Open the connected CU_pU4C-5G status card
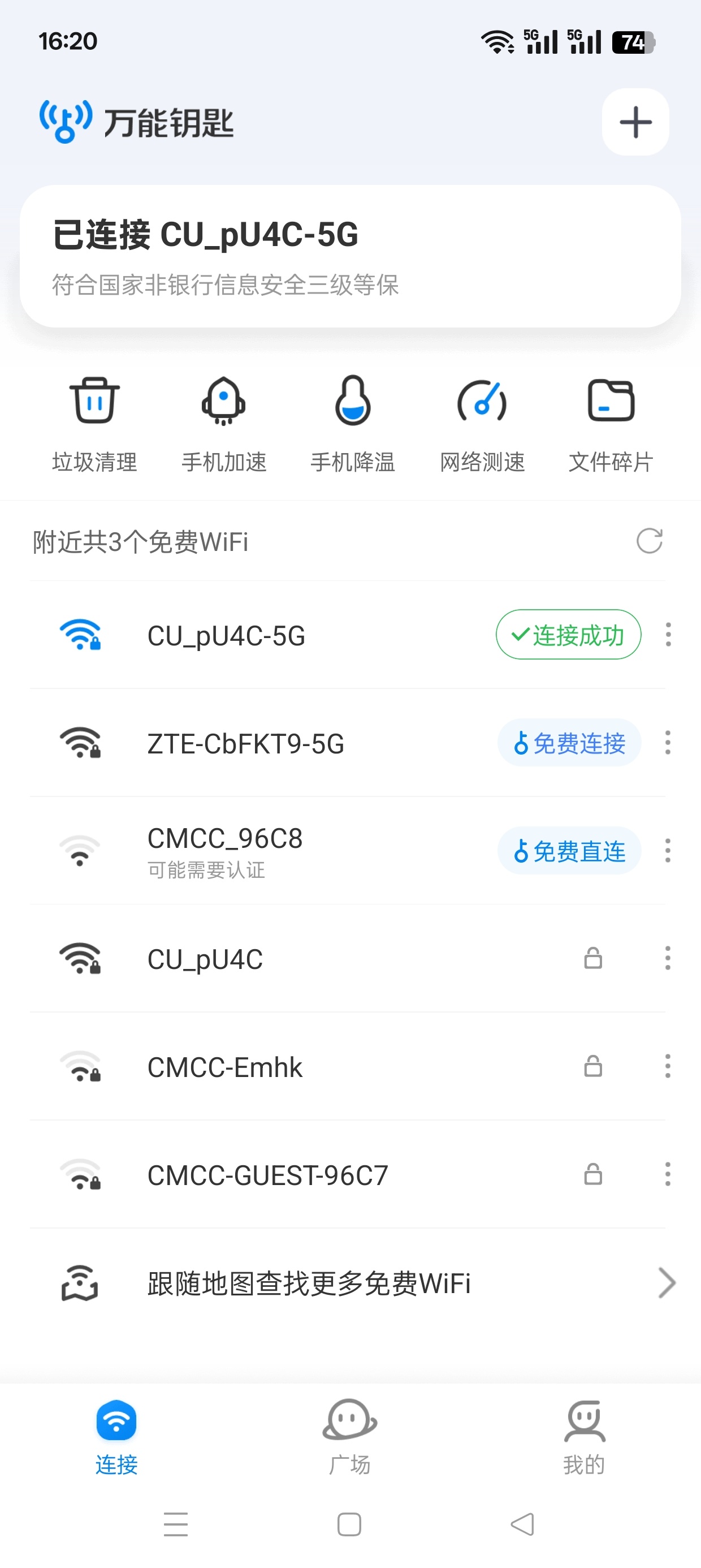Viewport: 701px width, 1568px height. pyautogui.click(x=350, y=256)
